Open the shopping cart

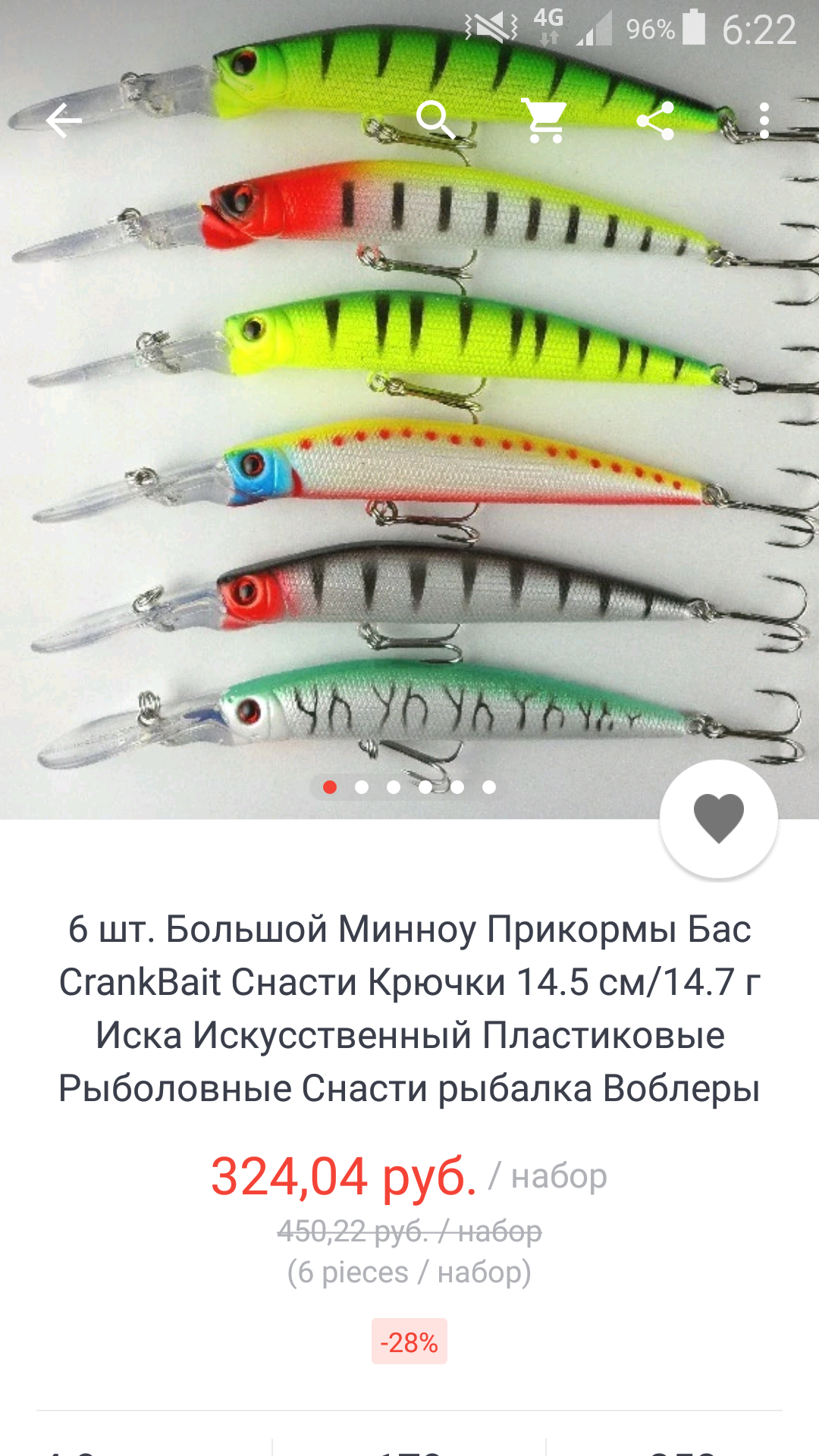[545, 121]
